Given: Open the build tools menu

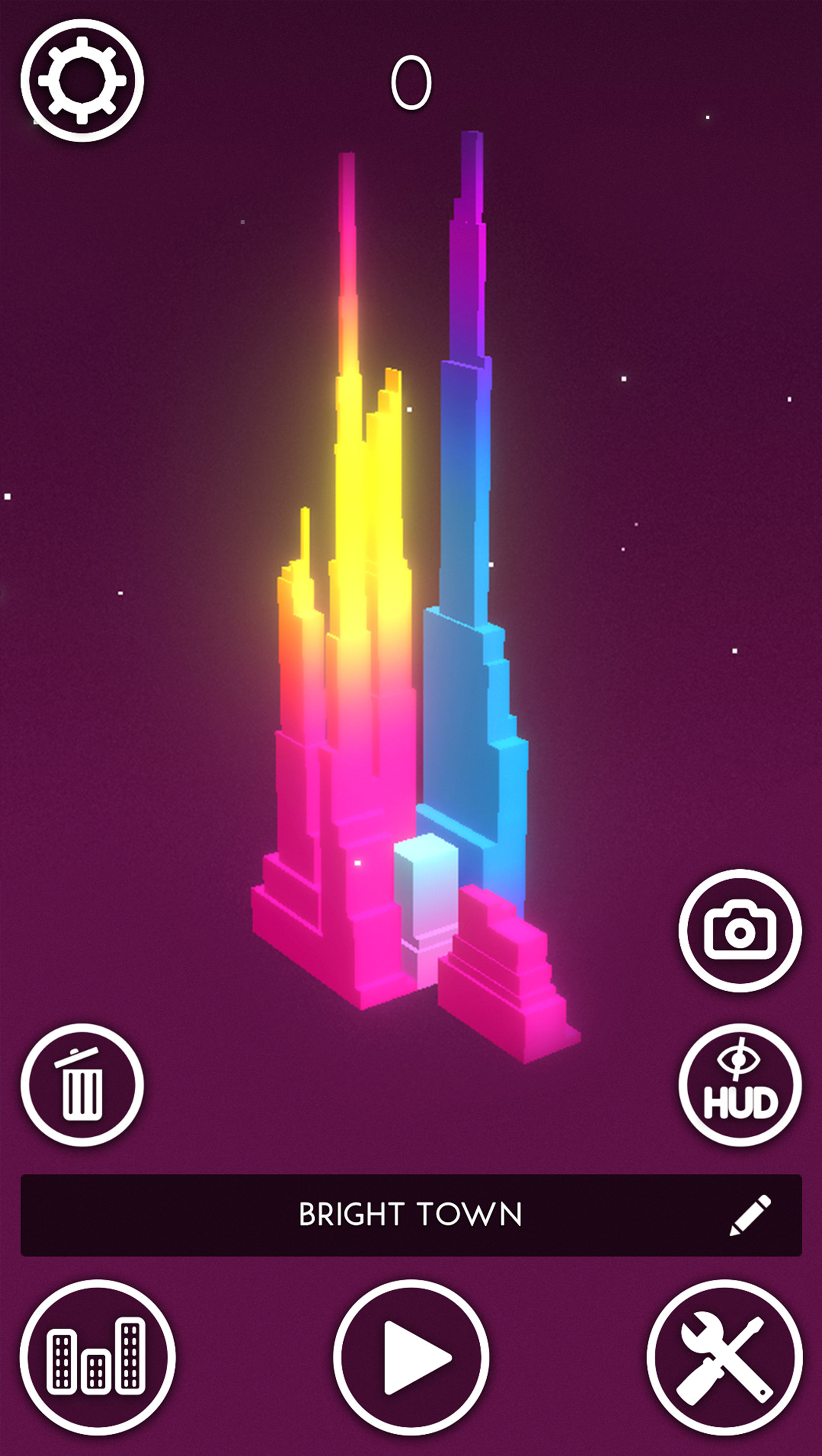Looking at the screenshot, I should pos(724,1358).
